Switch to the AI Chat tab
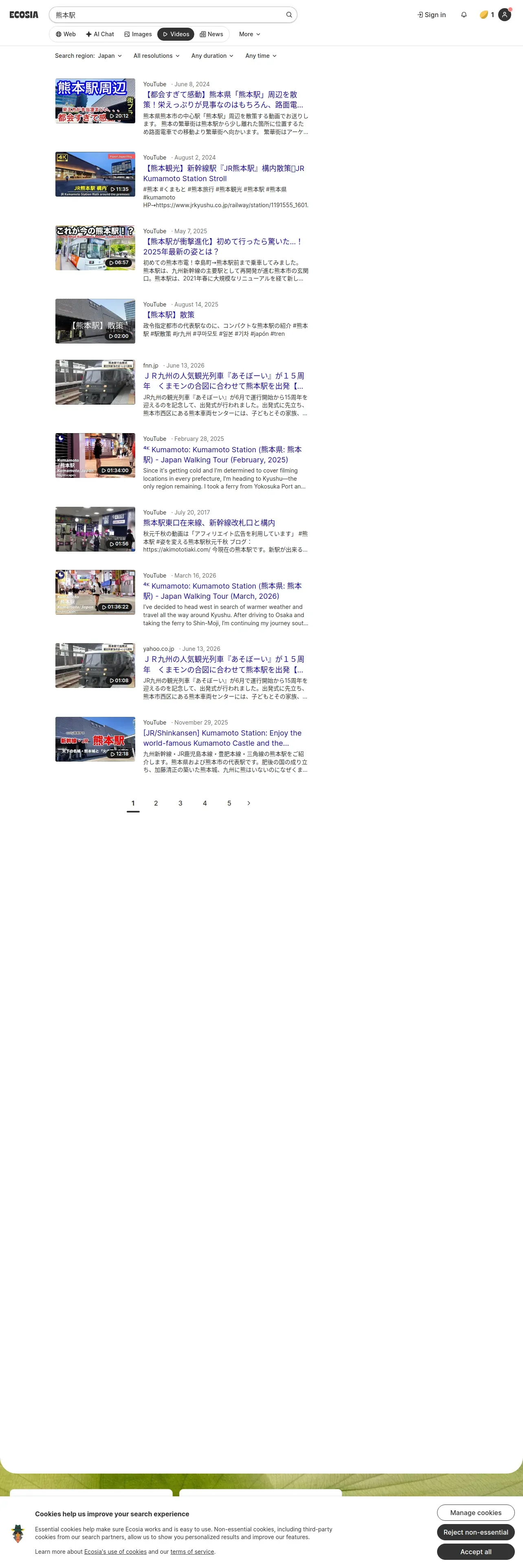This screenshot has width=523, height=1568. [100, 34]
